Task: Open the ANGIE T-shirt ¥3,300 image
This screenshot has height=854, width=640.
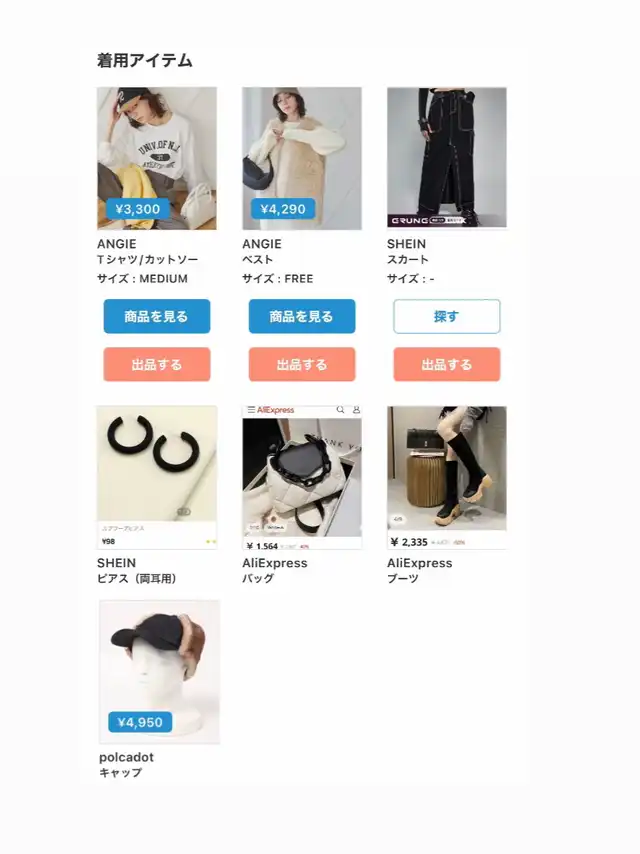Action: [157, 158]
